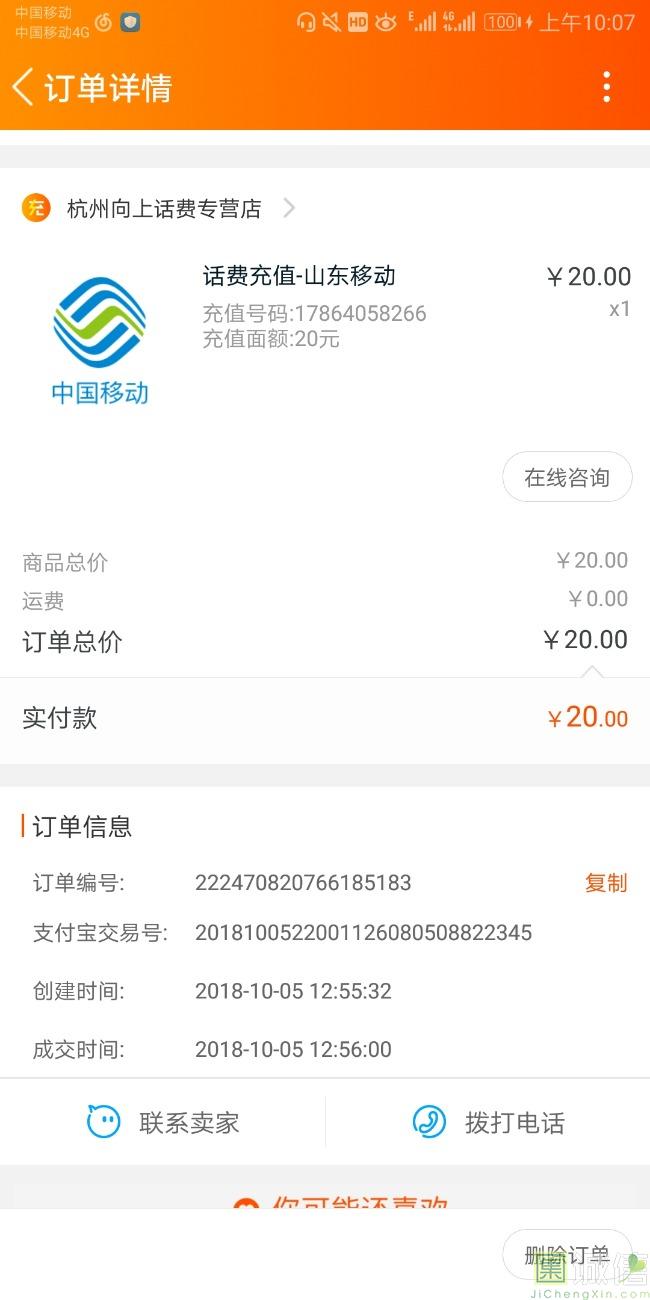This screenshot has width=650, height=1300.
Task: Contact the seller via 联系卖家
Action: [163, 1122]
